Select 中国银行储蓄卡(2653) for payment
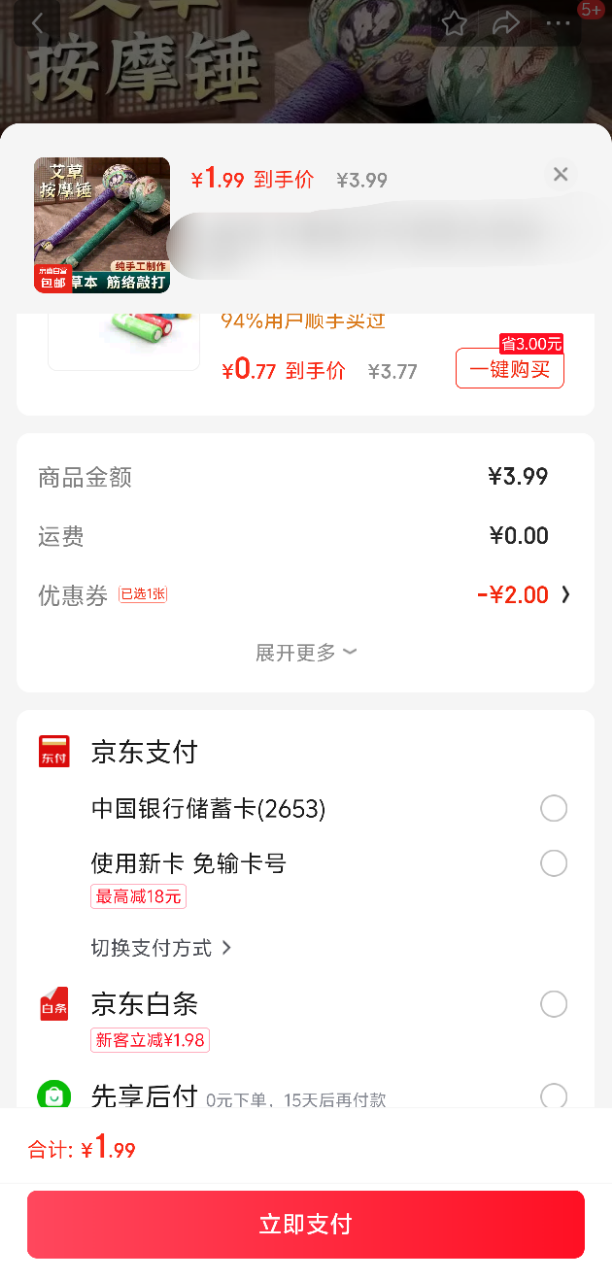 tap(553, 808)
